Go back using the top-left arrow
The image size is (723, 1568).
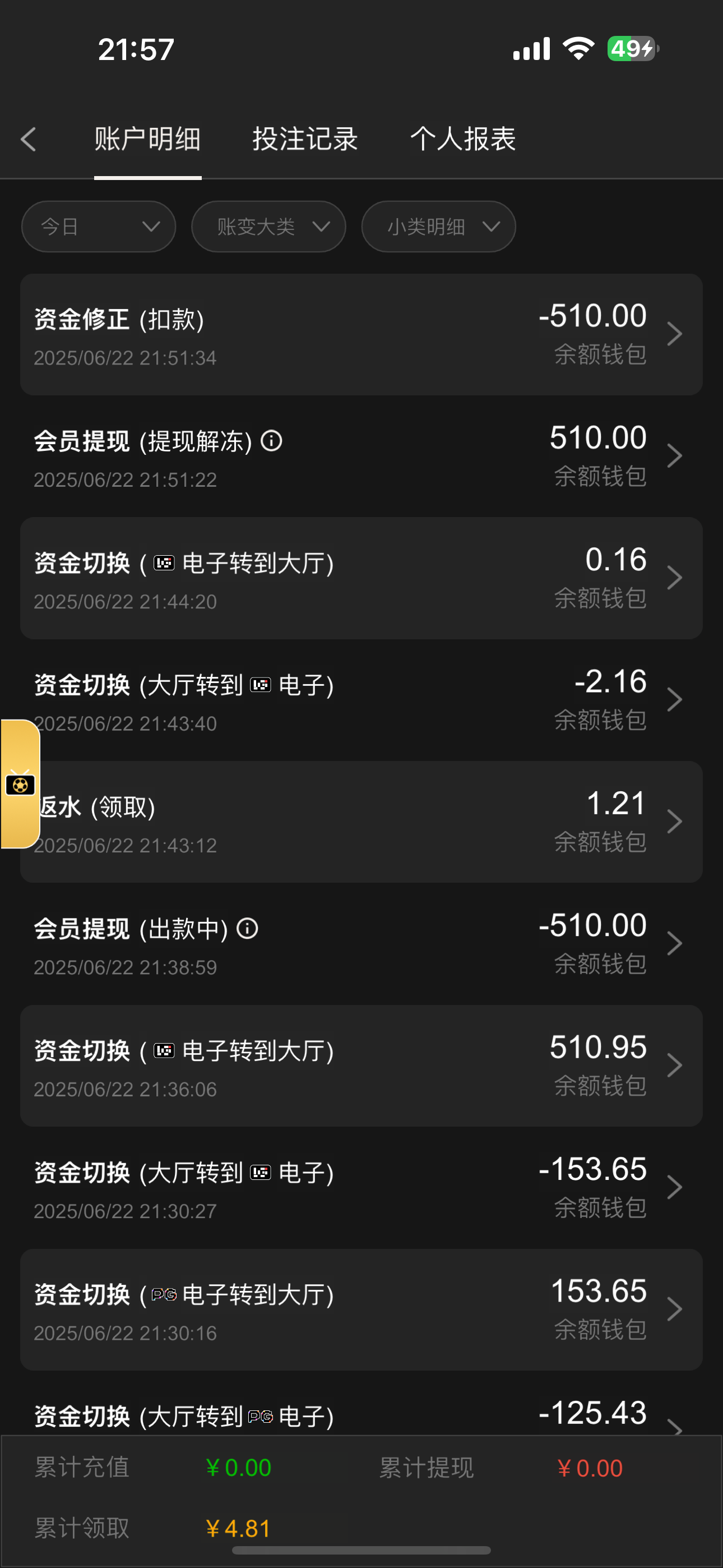click(29, 140)
